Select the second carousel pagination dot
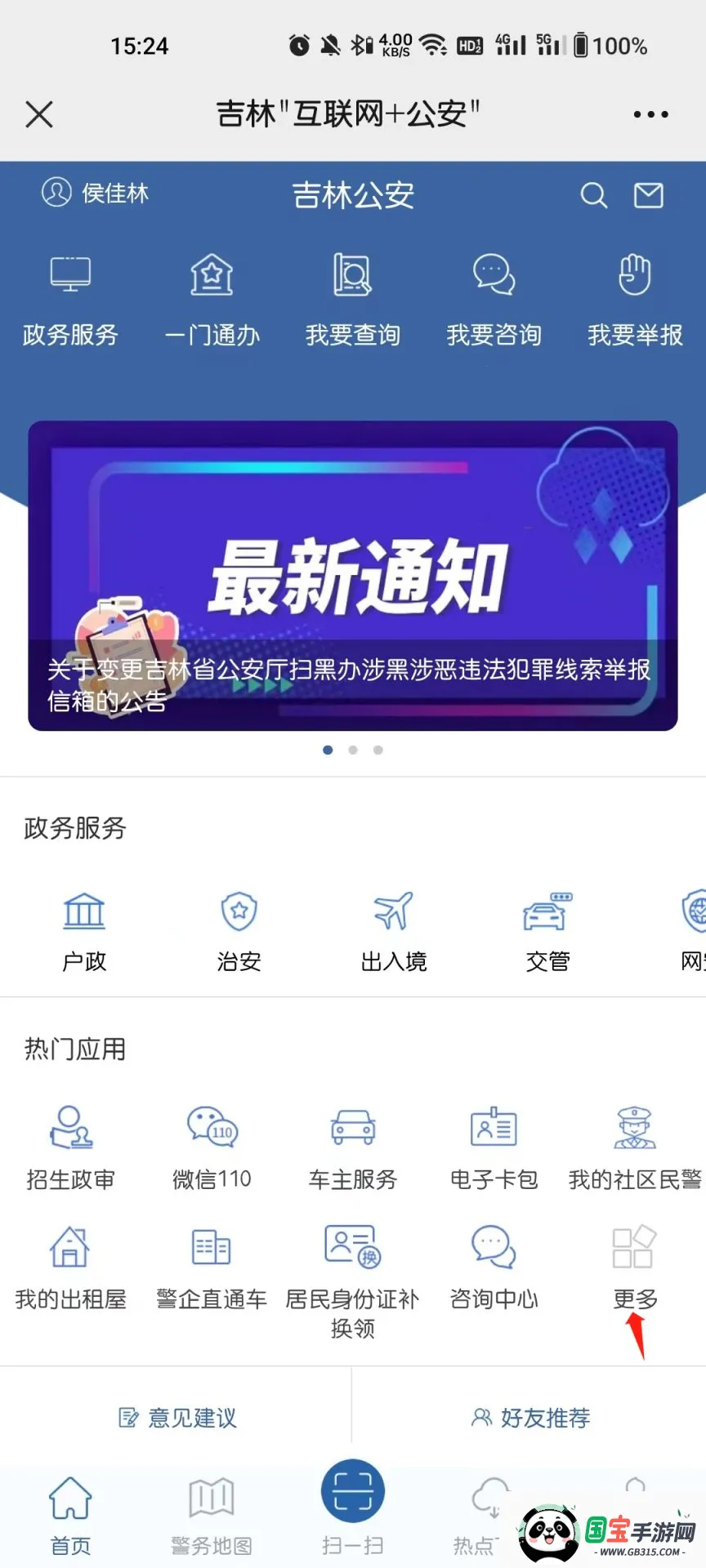The width and height of the screenshot is (706, 1568). pos(352,750)
